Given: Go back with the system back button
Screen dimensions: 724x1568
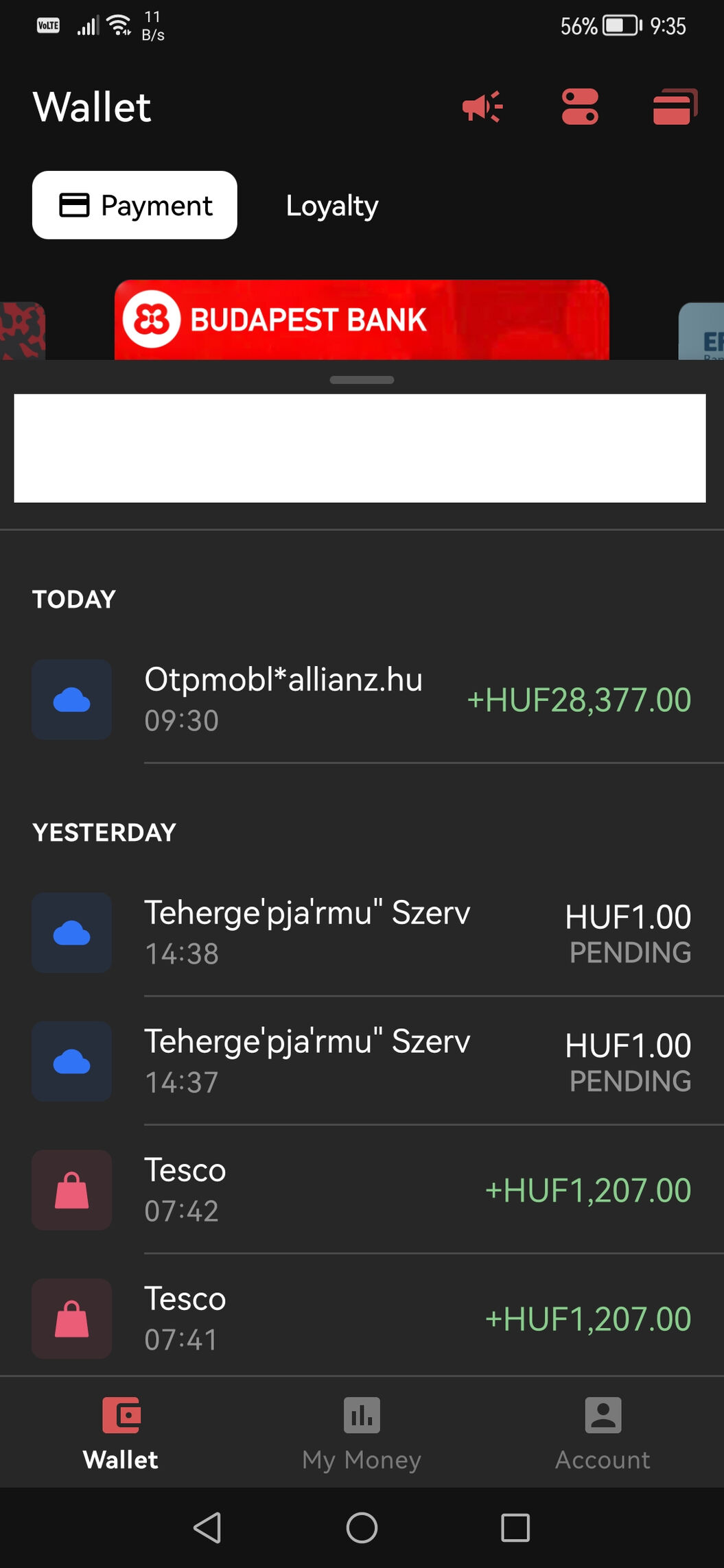Looking at the screenshot, I should tap(207, 1528).
